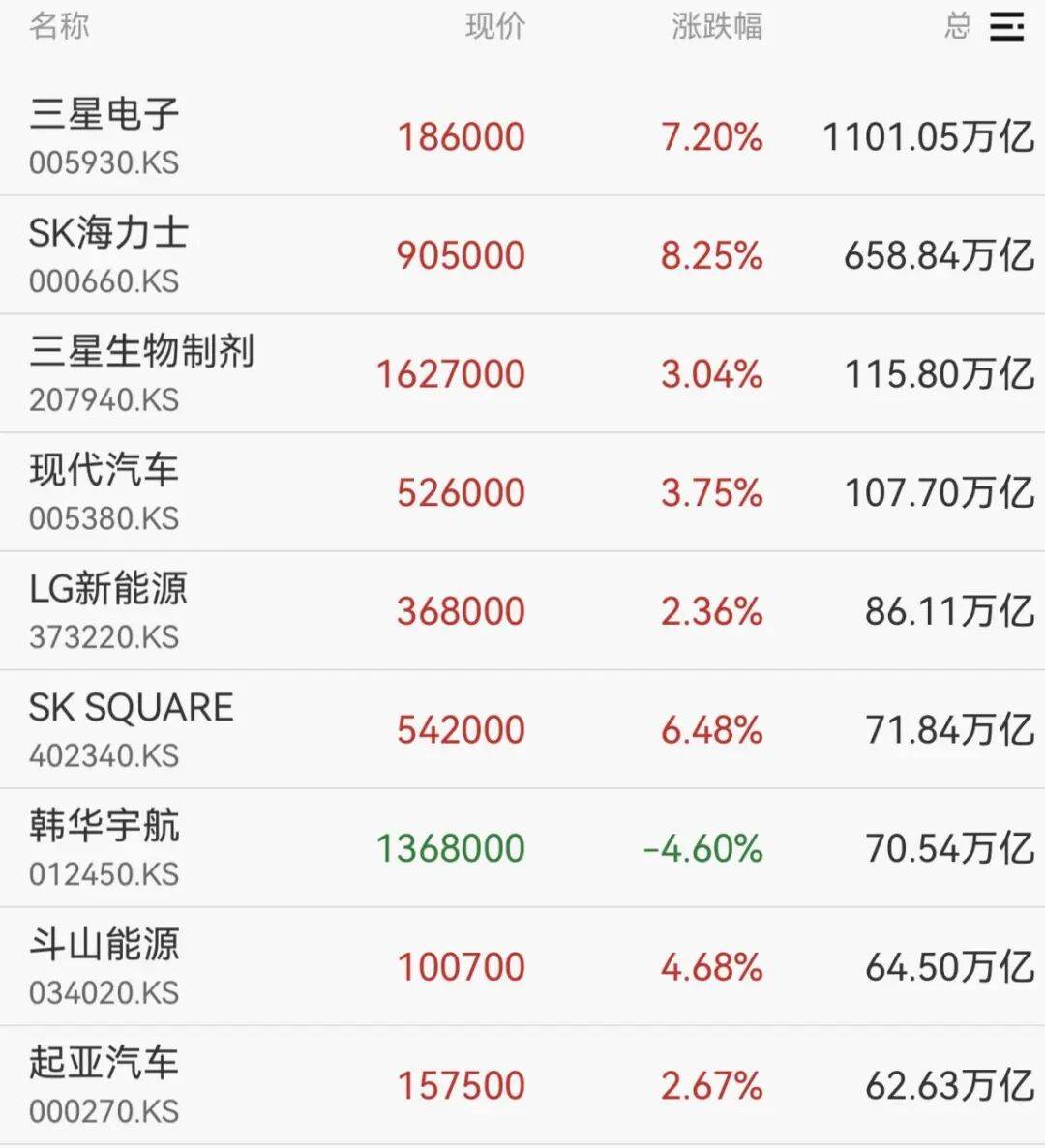Open the list settings hamburger icon
The image size is (1045, 1148).
click(x=1006, y=27)
